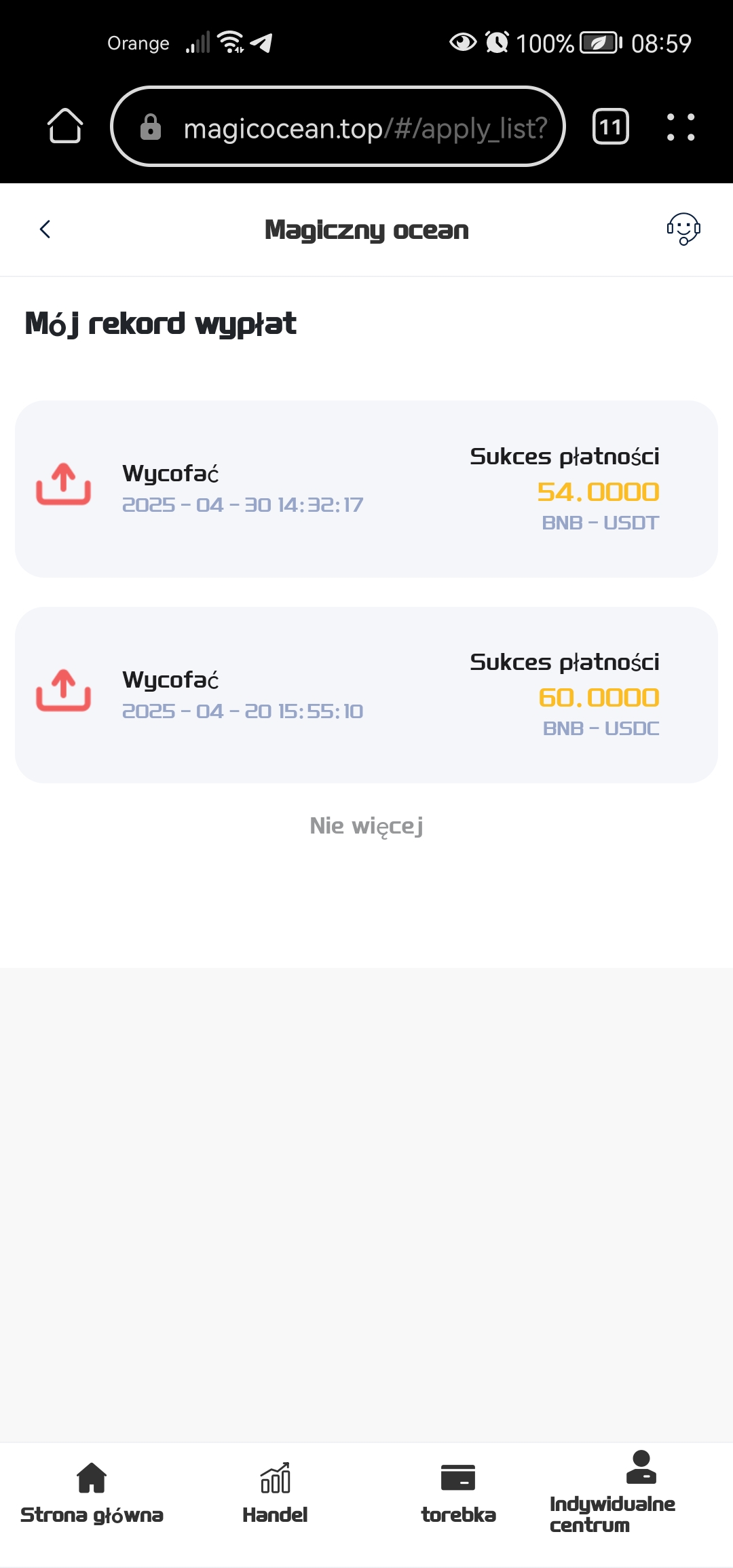Open the 60.0000 BNB-USDC withdrawal record
This screenshot has height=1568, width=733.
coord(366,695)
